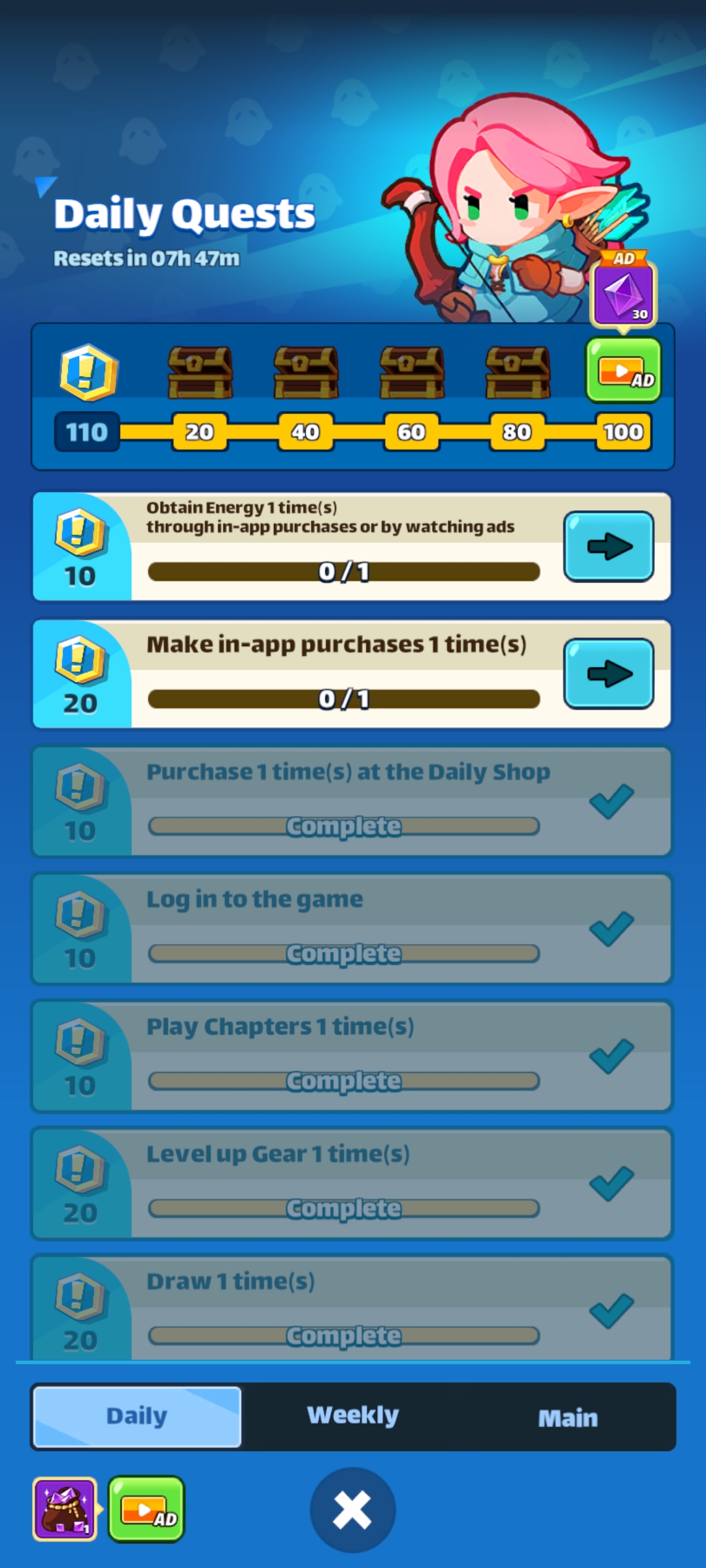Close the Daily Quests screen
The height and width of the screenshot is (1568, 706).
click(352, 1510)
